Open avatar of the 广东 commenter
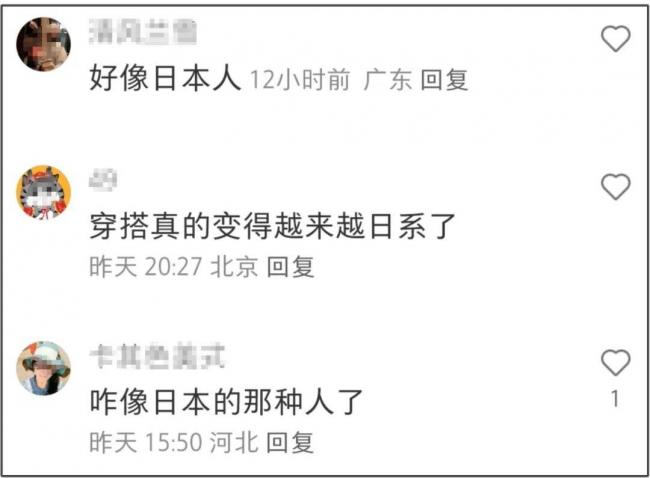Image resolution: width=650 pixels, height=478 pixels. click(x=43, y=44)
